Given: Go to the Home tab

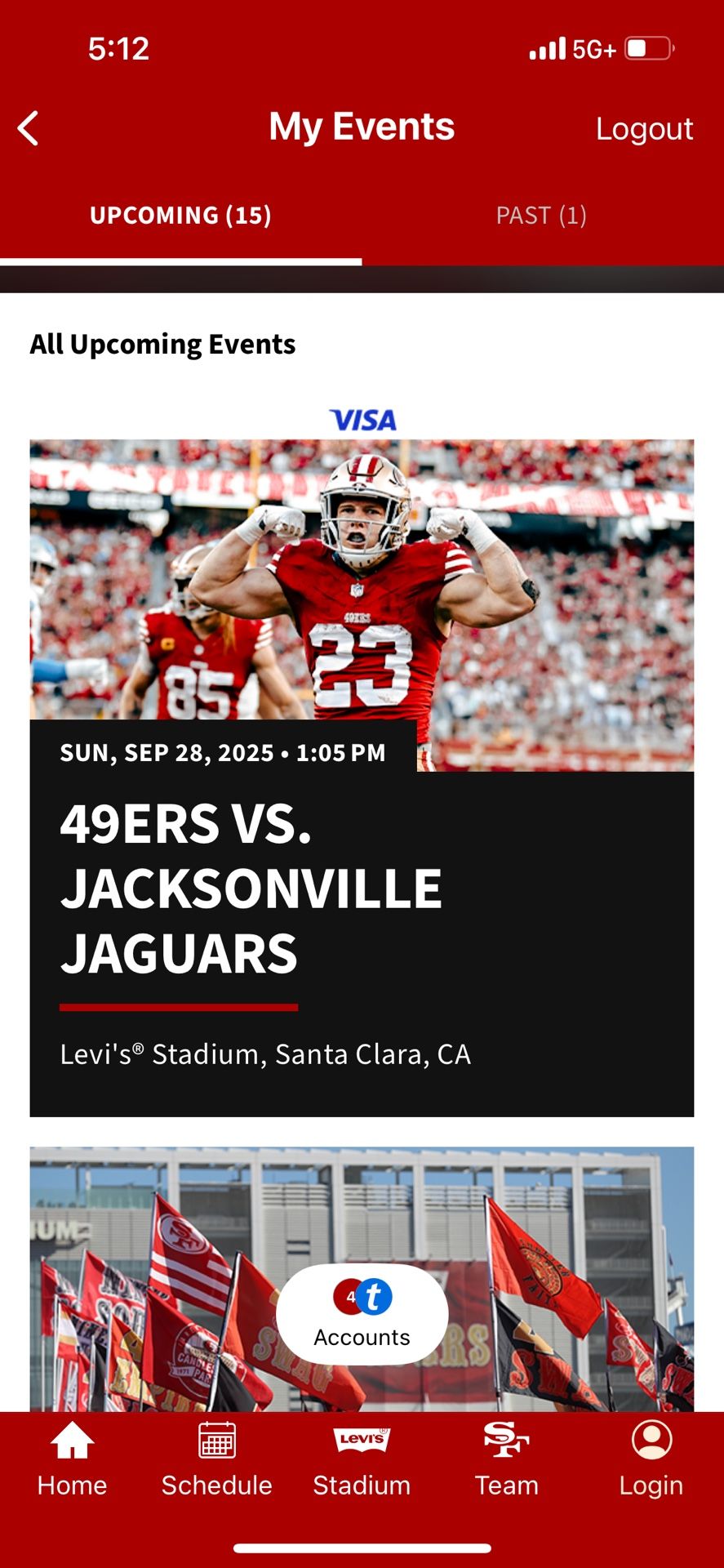Looking at the screenshot, I should (73, 1459).
